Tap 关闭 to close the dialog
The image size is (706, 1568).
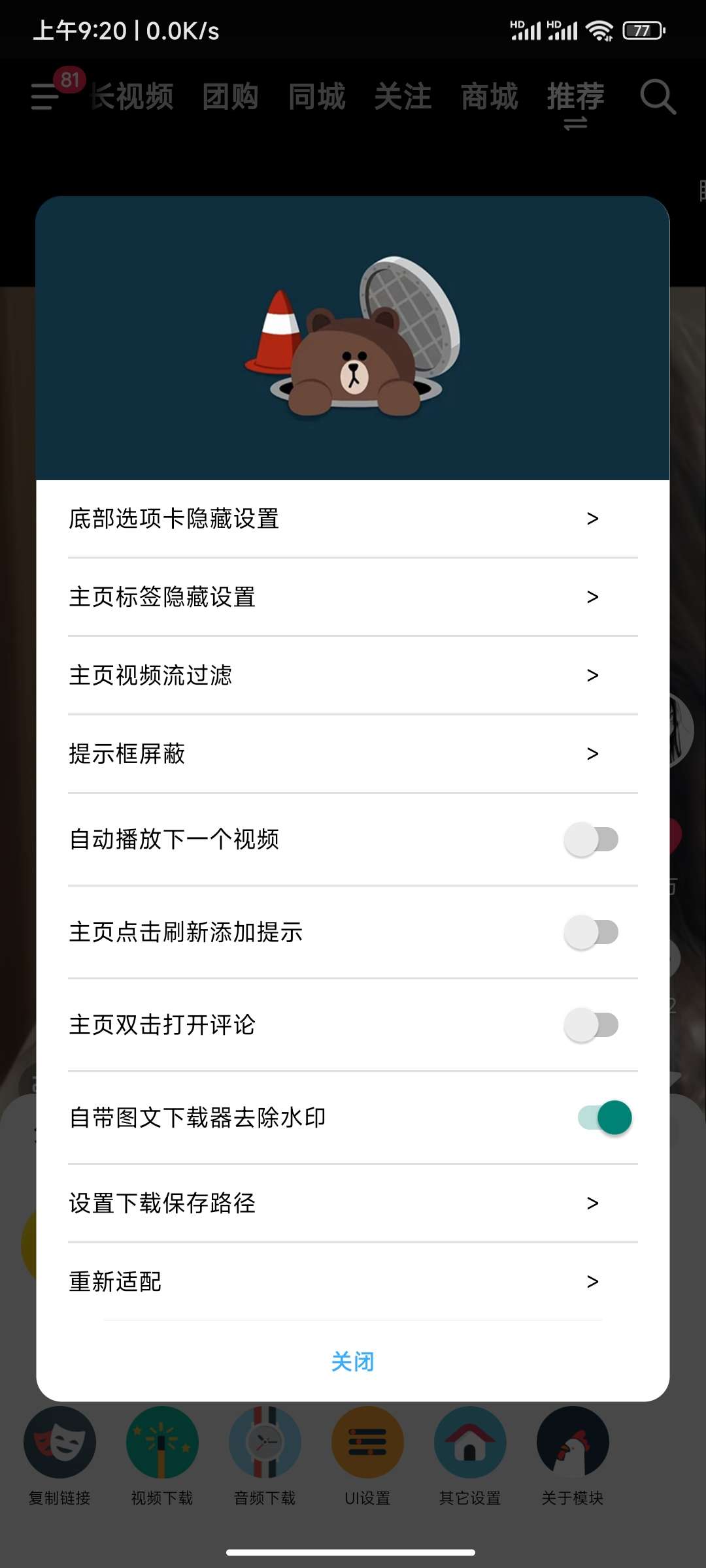[x=353, y=1362]
